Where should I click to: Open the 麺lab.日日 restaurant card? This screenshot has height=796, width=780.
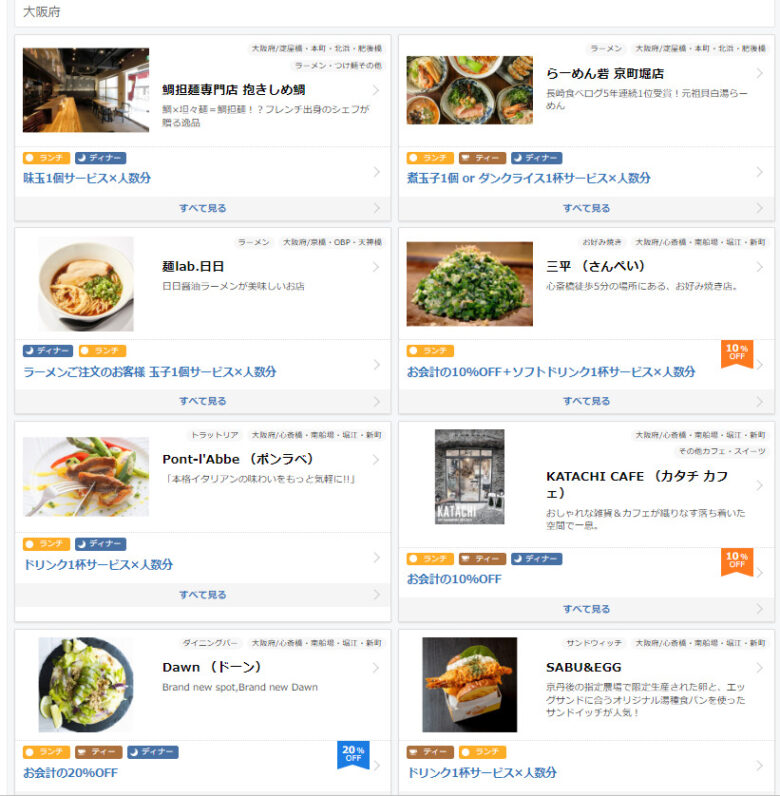193,267
